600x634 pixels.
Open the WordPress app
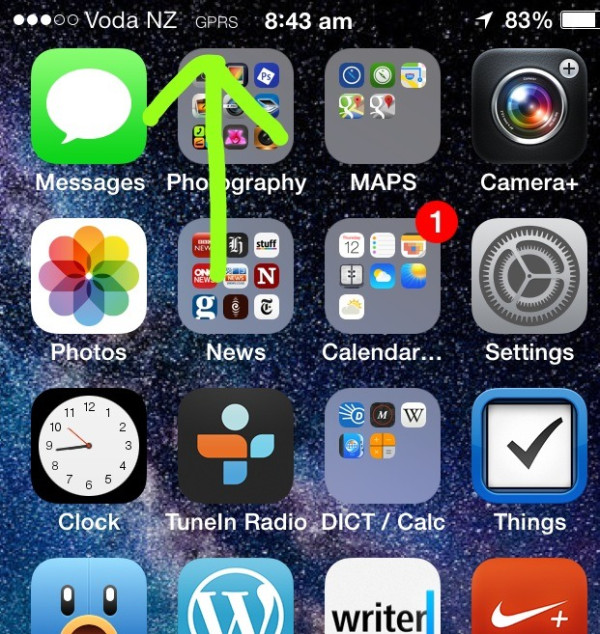[236, 600]
